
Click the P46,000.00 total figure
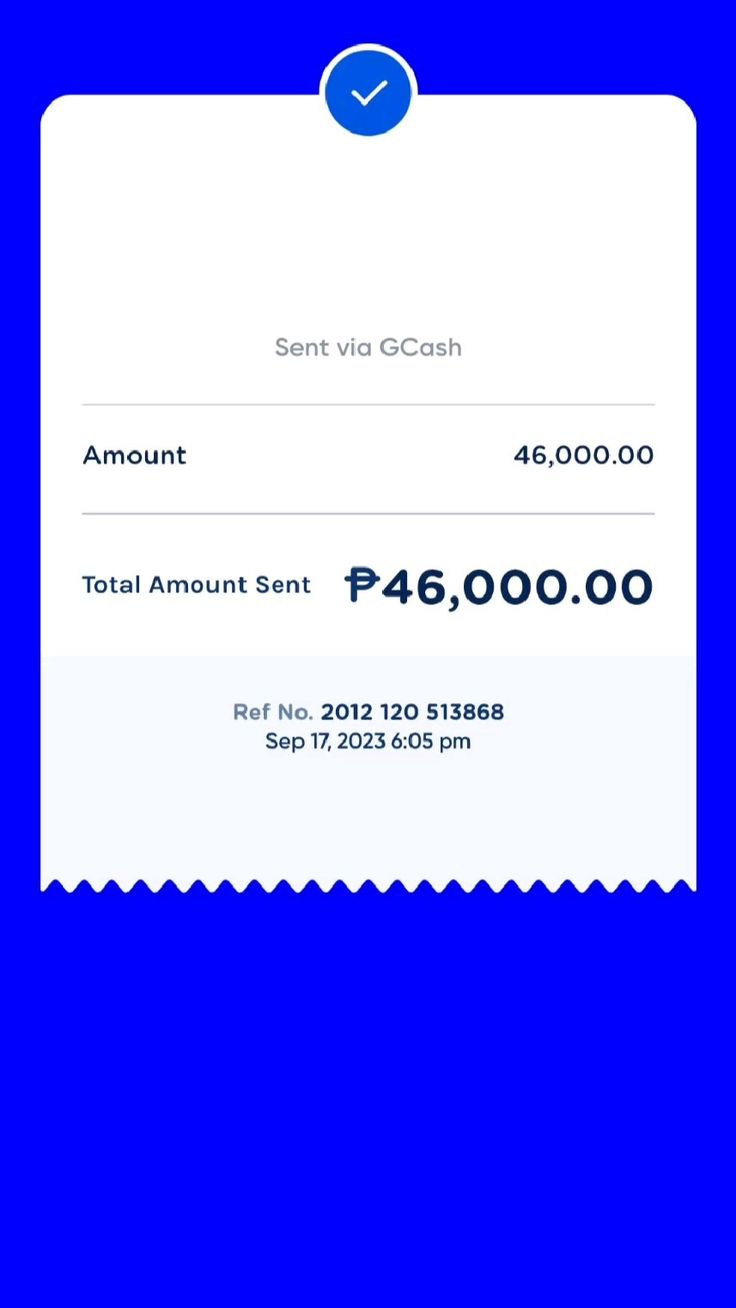pos(502,587)
